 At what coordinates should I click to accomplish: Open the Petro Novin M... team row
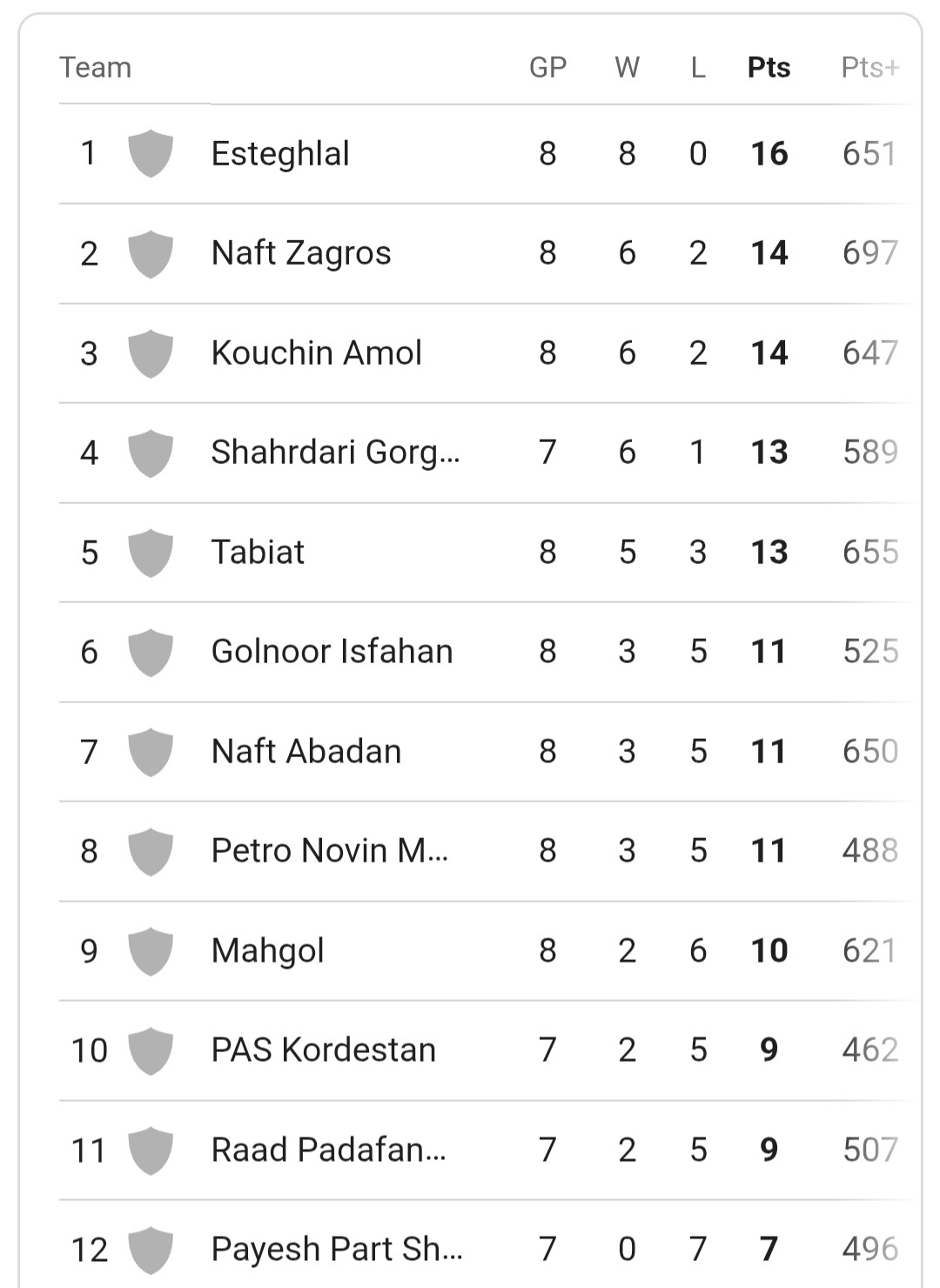[329, 851]
